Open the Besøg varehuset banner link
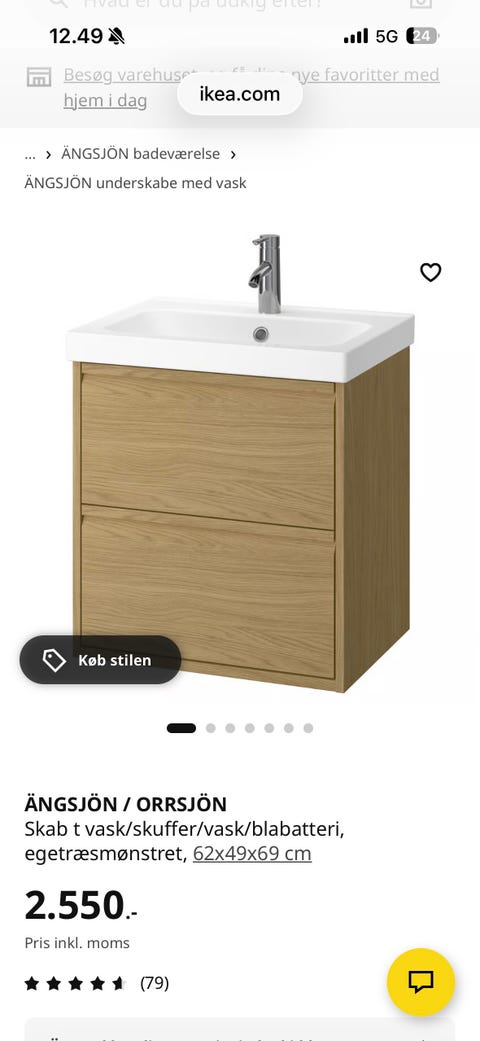Screen dimensions: 480x1041 251,88
